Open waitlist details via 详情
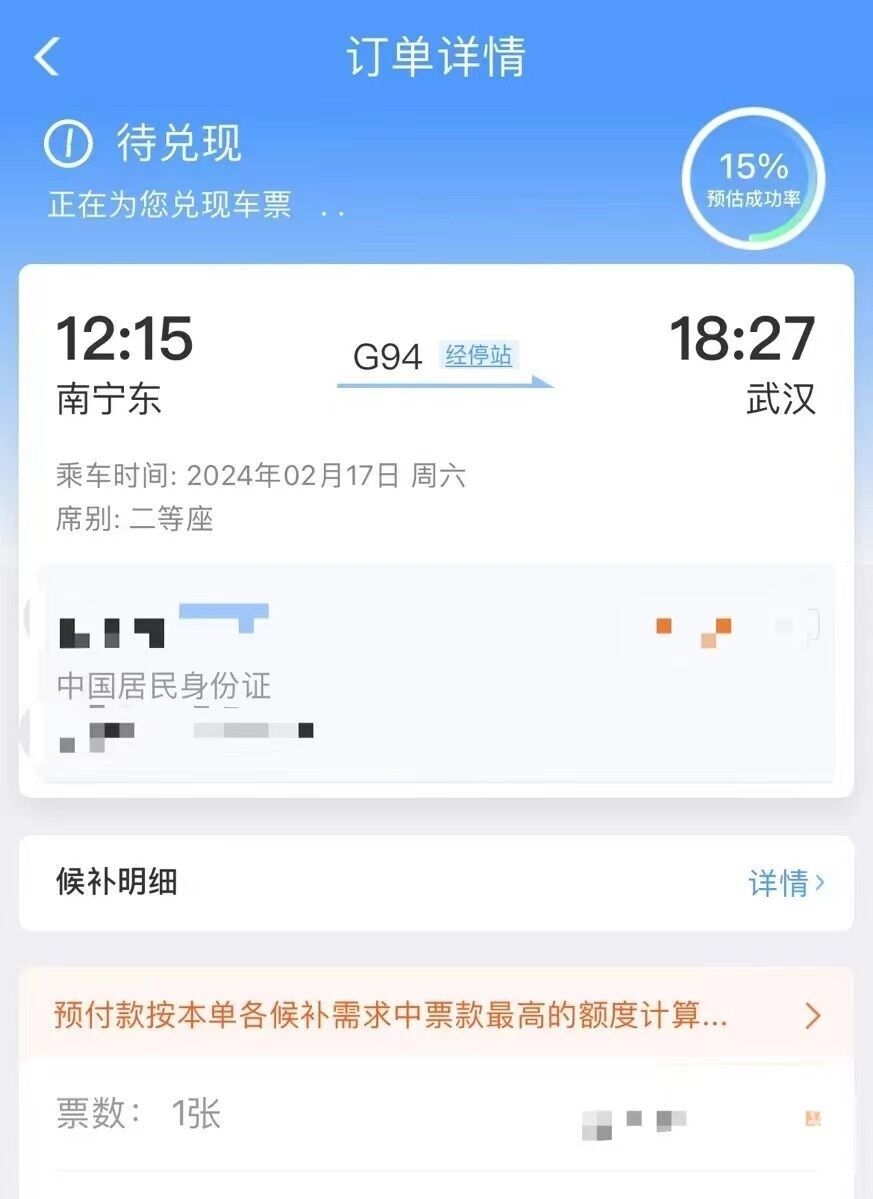Image resolution: width=873 pixels, height=1199 pixels. [786, 883]
